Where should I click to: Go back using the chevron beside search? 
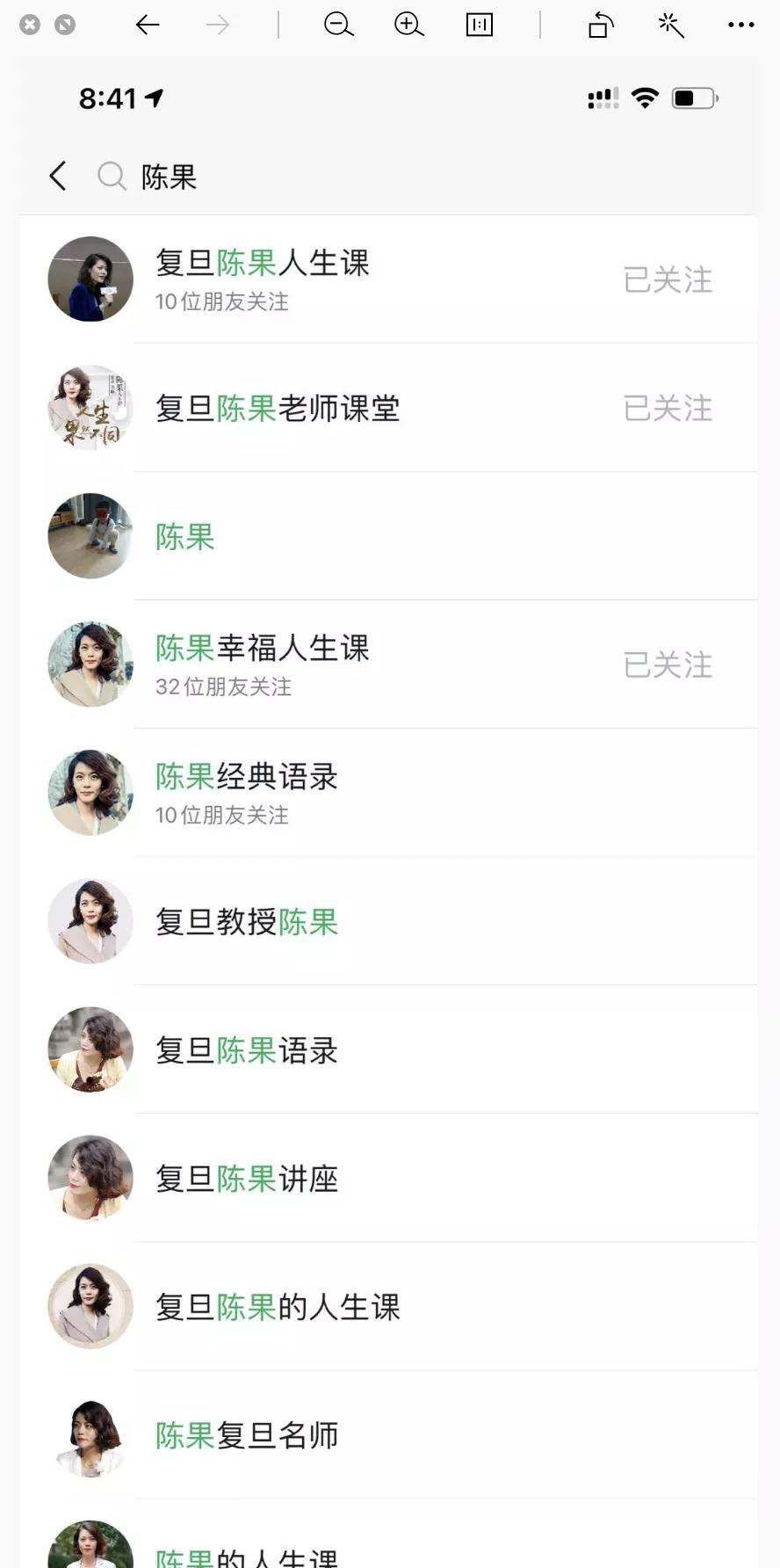pyautogui.click(x=58, y=177)
